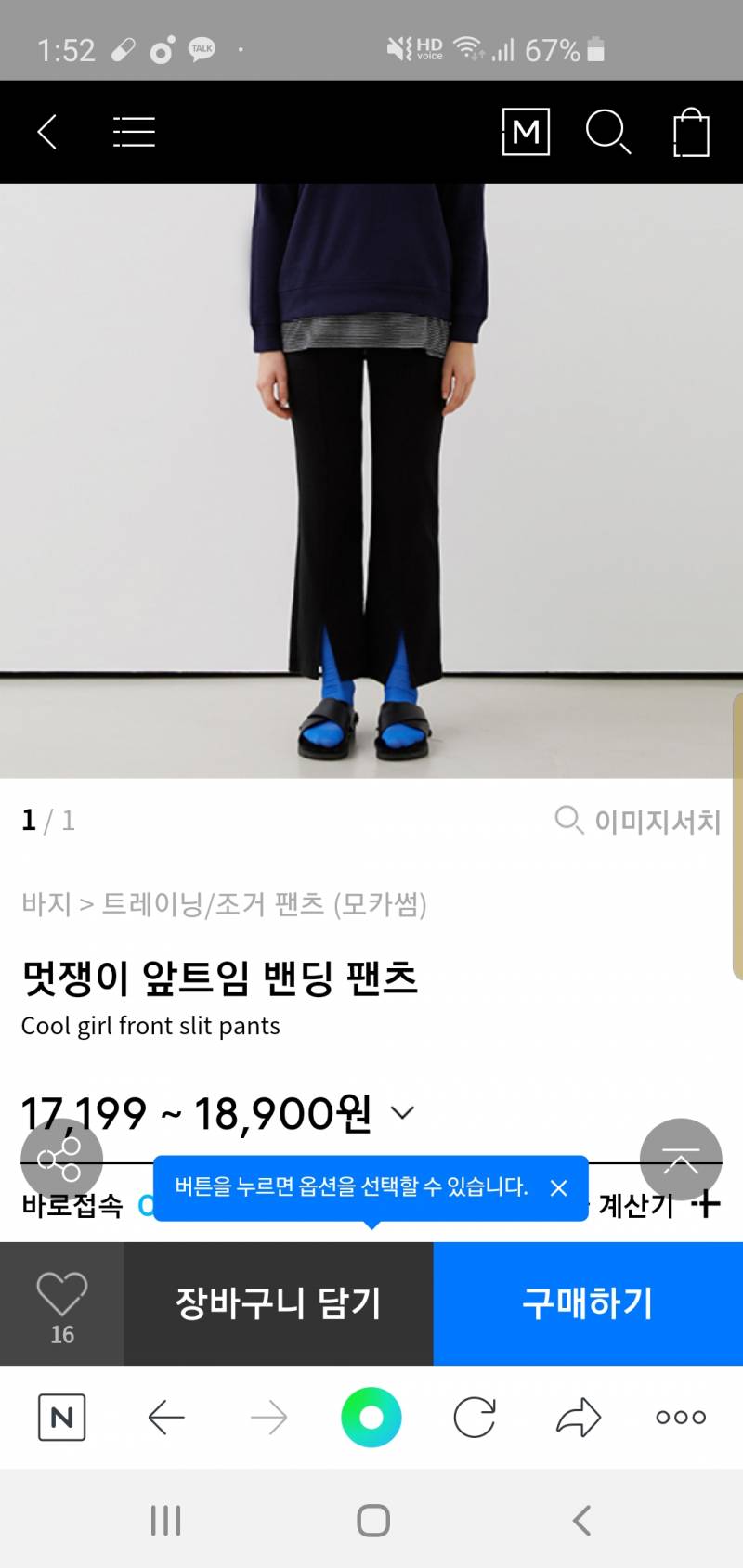743x1568 pixels.
Task: Add item using 장바구니 담기 button
Action: pyautogui.click(x=277, y=1302)
